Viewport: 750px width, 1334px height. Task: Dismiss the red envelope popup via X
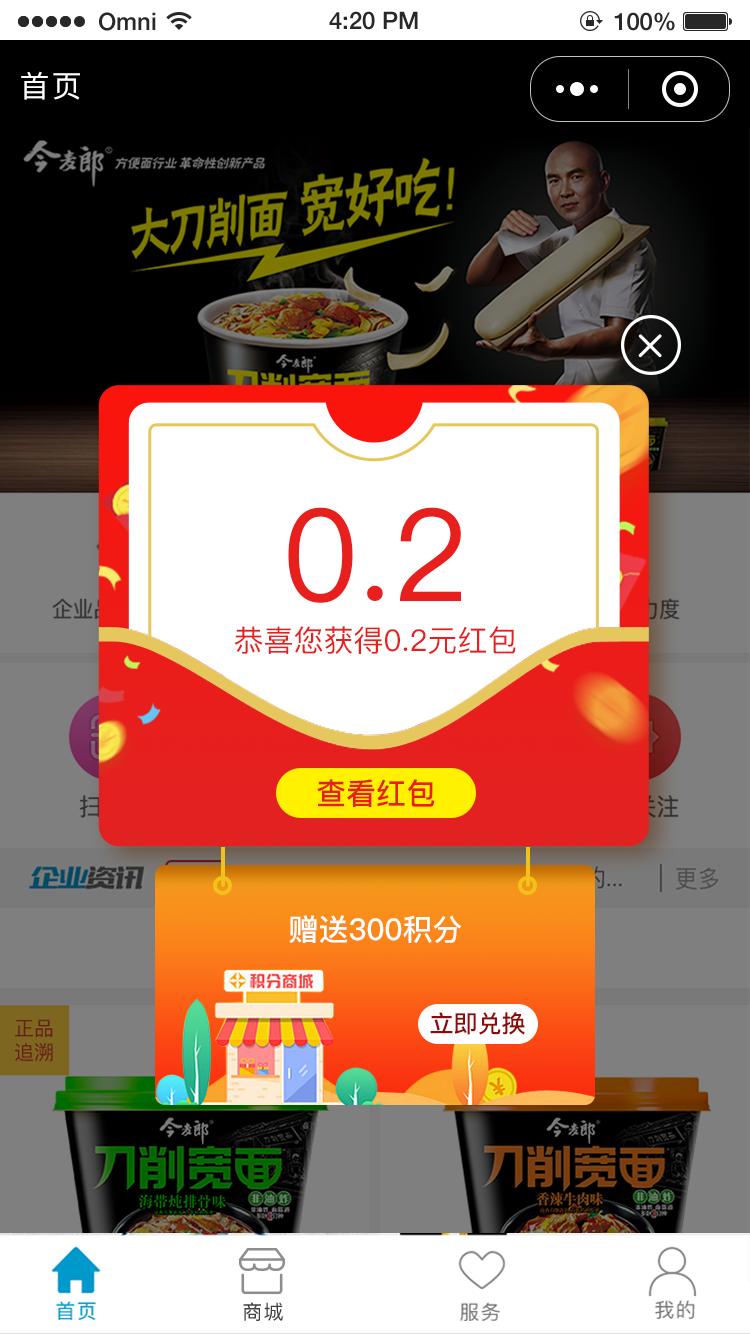pos(649,344)
